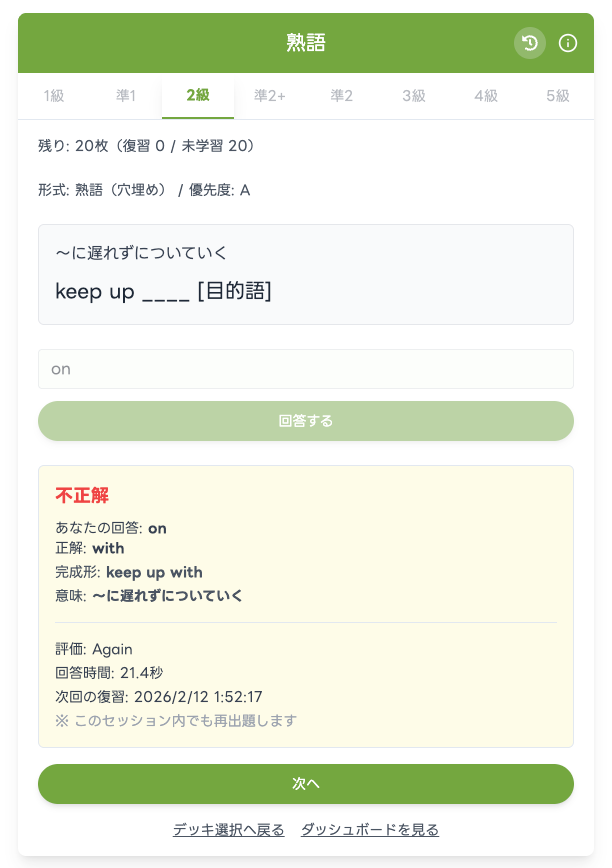Go to next card with 次へ
This screenshot has width=612, height=868.
[306, 784]
